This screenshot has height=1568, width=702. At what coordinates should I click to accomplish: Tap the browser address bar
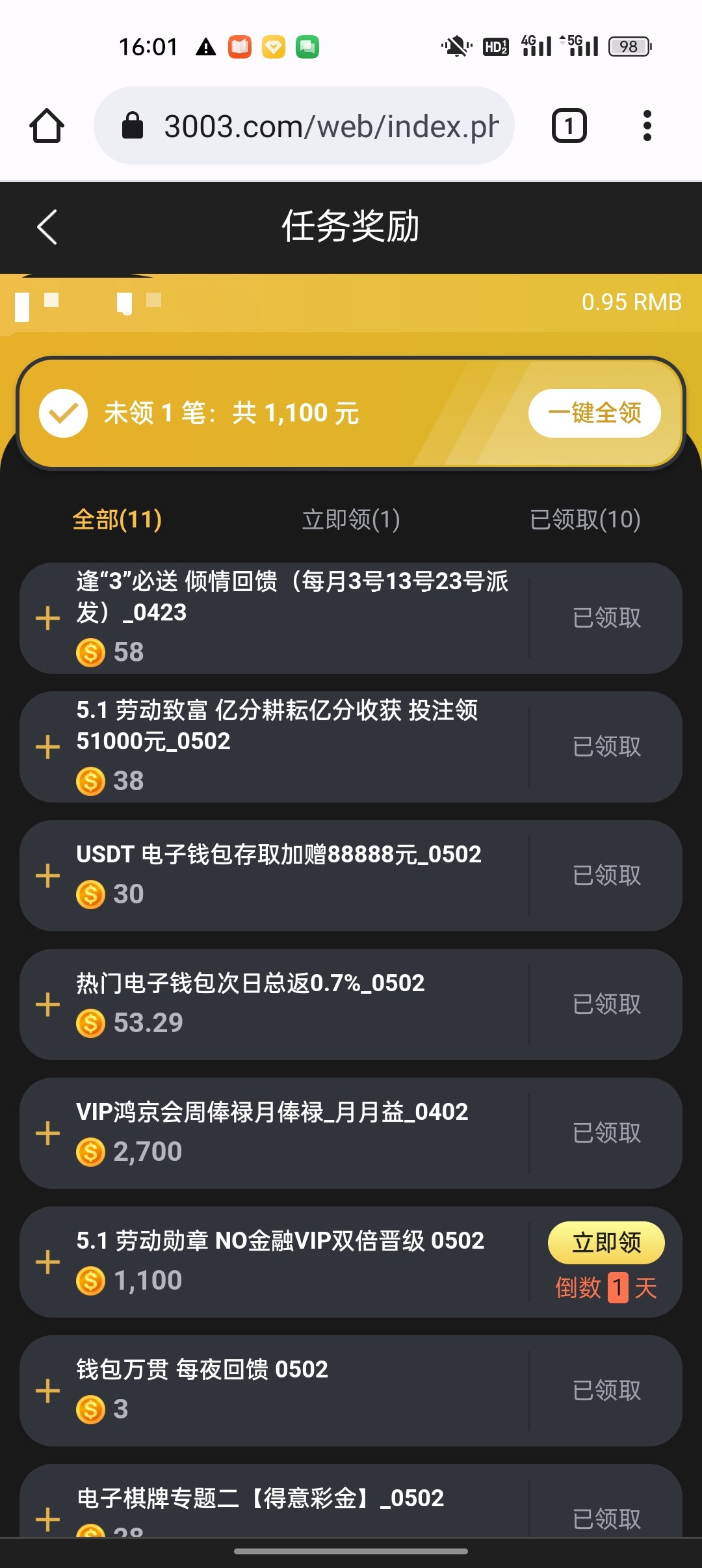(x=304, y=126)
